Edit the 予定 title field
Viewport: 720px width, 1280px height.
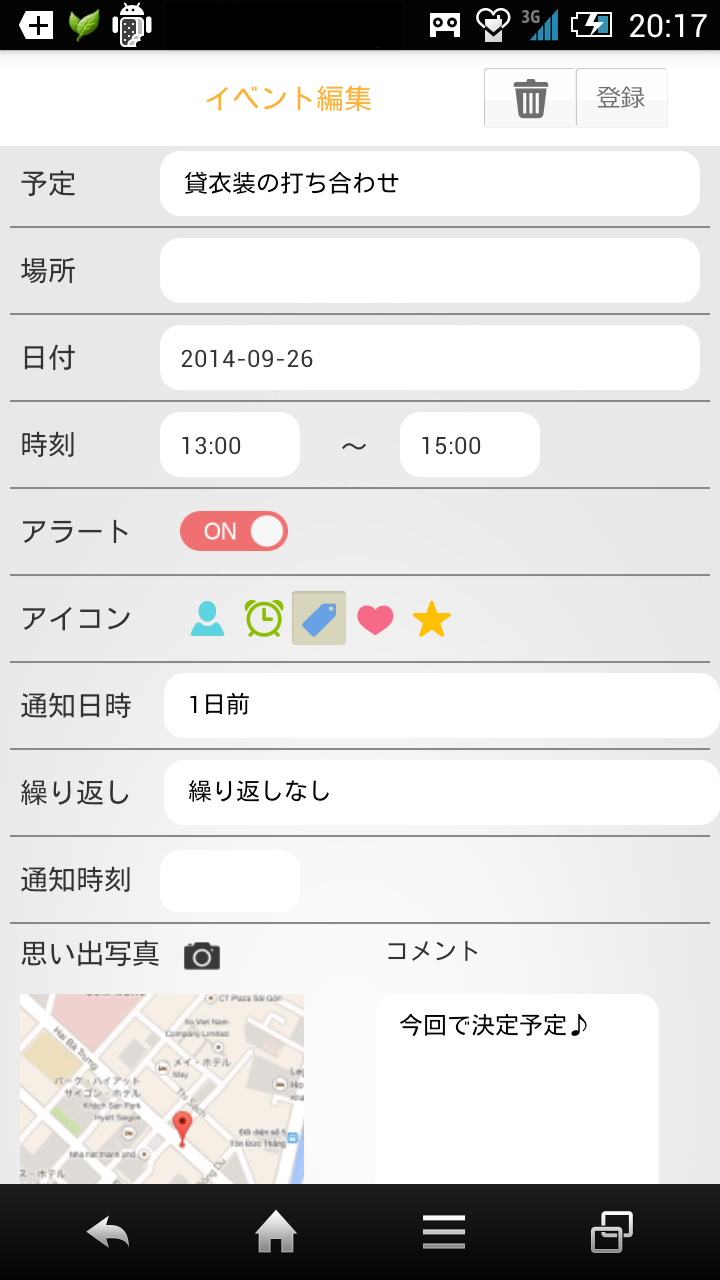[429, 184]
